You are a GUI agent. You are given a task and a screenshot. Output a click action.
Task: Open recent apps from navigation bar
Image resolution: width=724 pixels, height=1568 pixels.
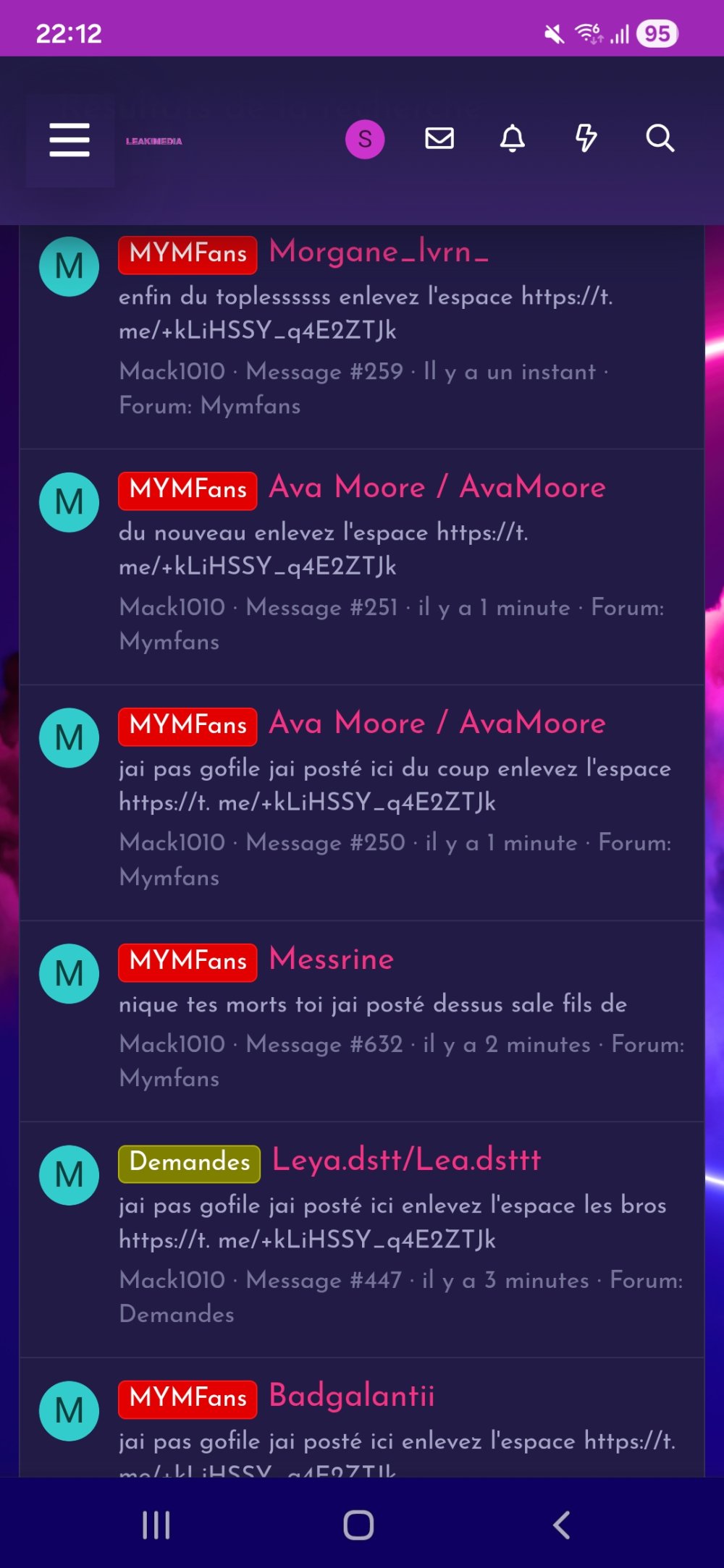tap(156, 1525)
